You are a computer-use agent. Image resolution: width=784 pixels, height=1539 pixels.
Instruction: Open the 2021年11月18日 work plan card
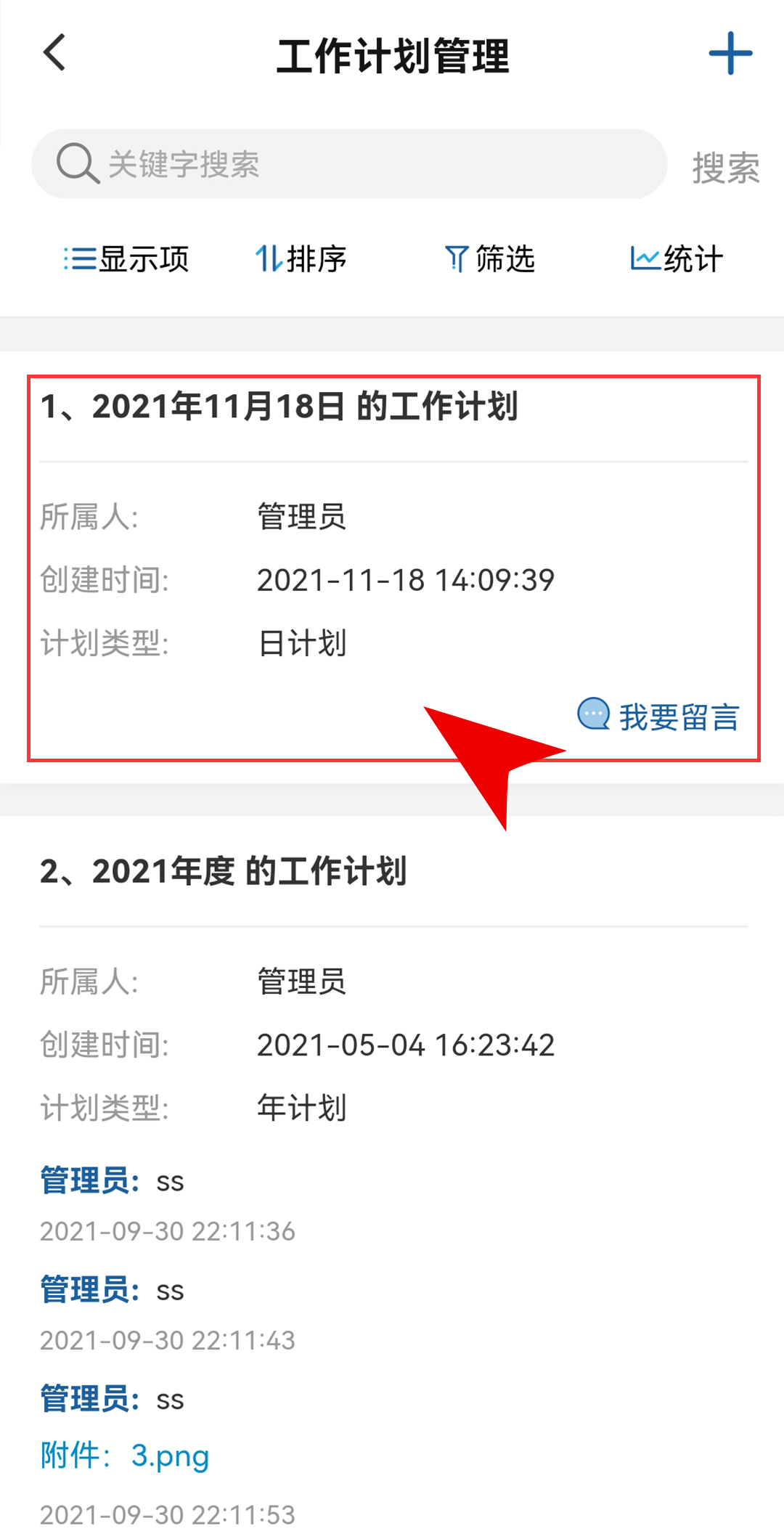click(393, 568)
